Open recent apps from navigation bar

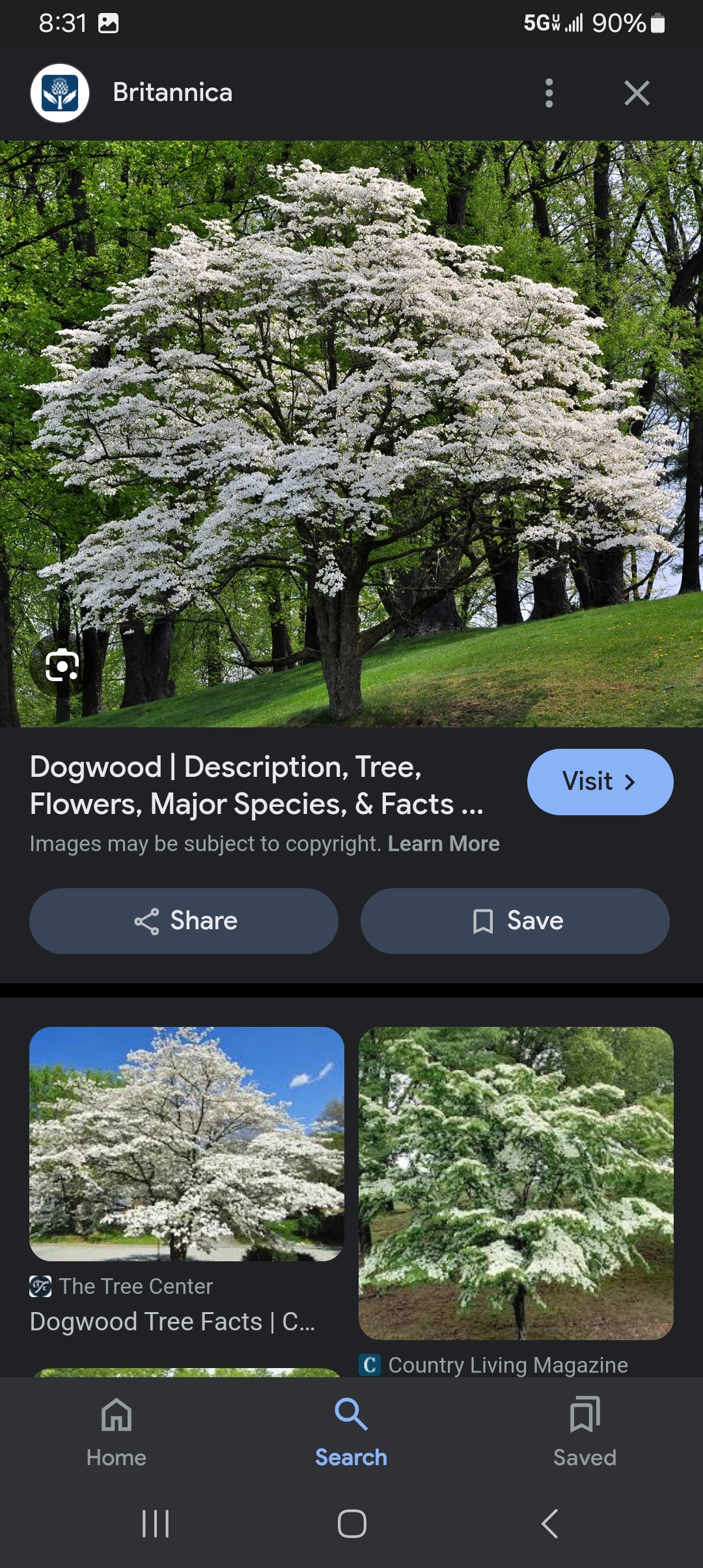point(156,1524)
